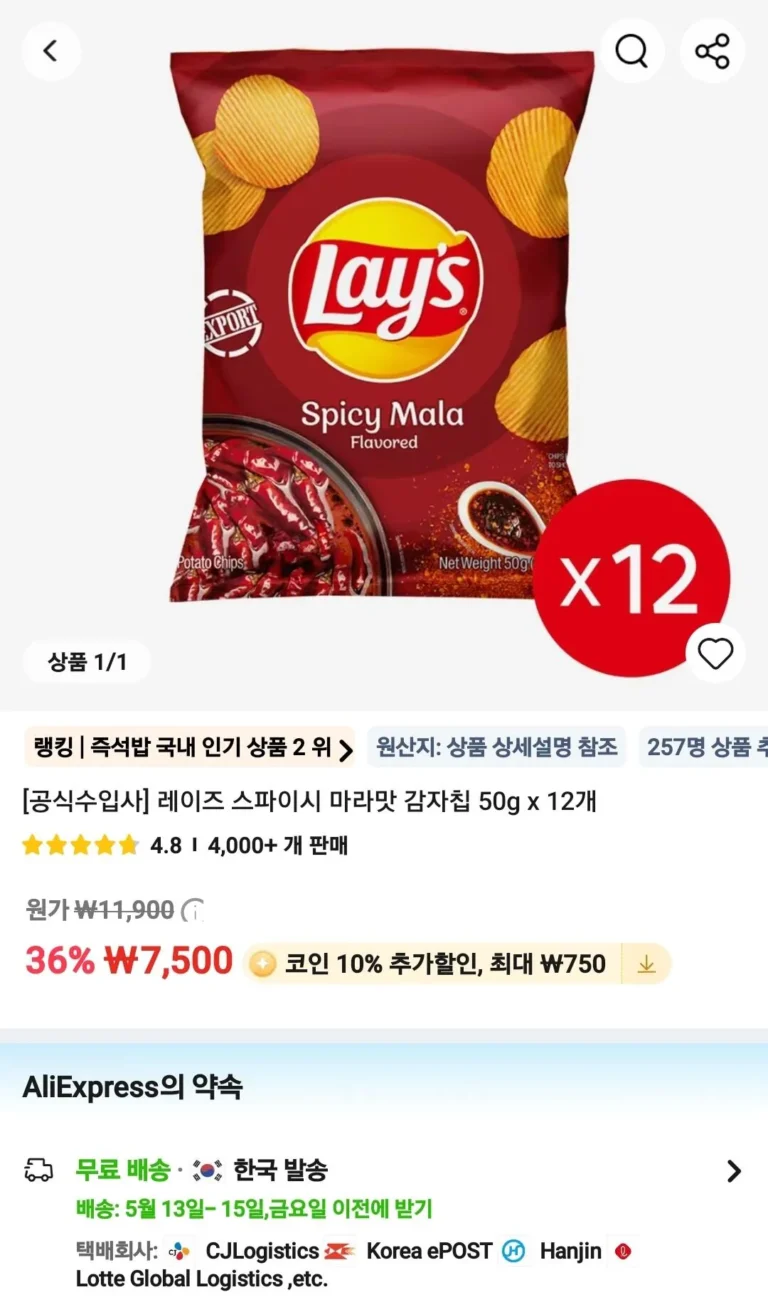View the Lay's Spicy Mala product image
The image size is (768, 1307).
click(x=383, y=328)
